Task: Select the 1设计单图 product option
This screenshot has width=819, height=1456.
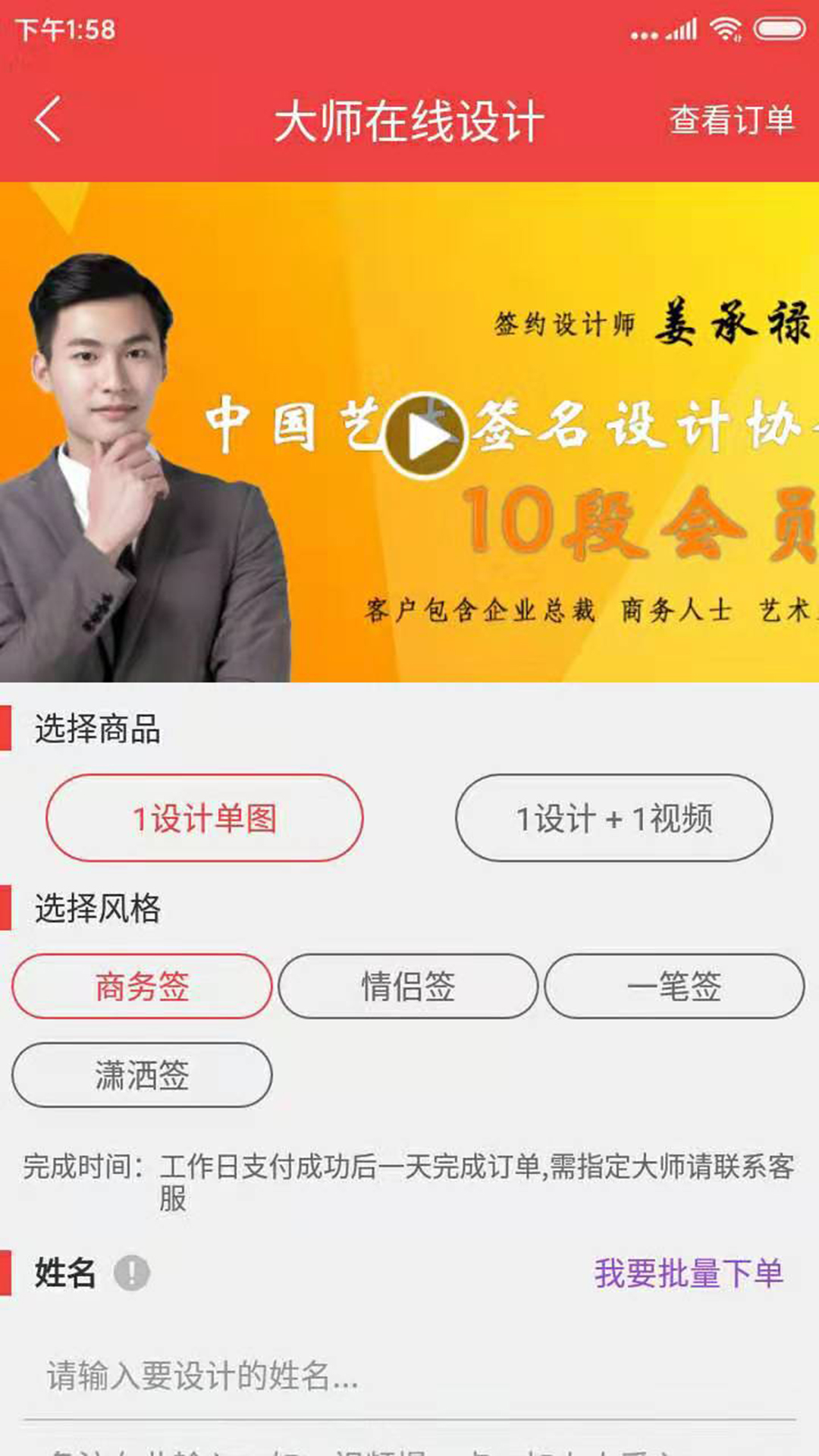Action: pyautogui.click(x=205, y=818)
